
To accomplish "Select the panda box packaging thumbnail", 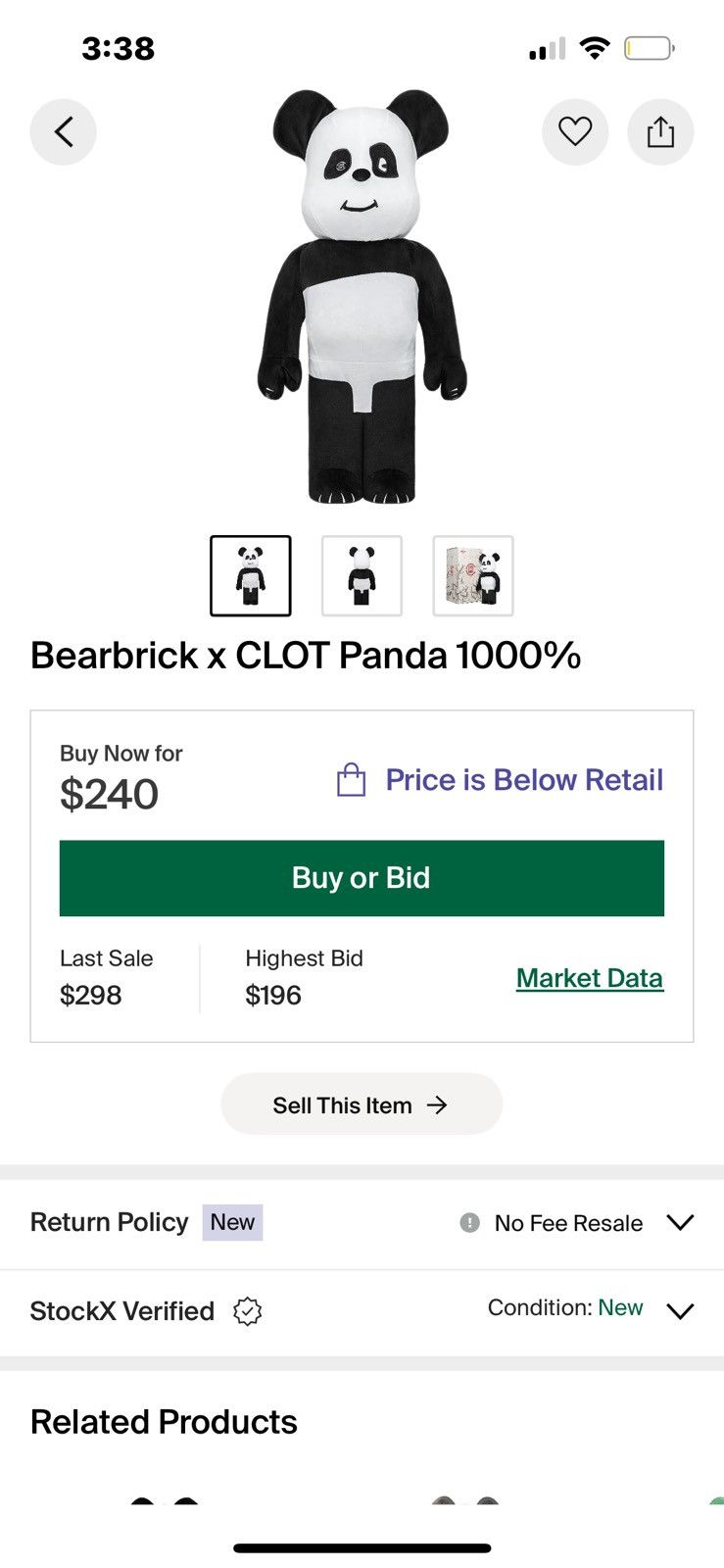I will point(473,575).
